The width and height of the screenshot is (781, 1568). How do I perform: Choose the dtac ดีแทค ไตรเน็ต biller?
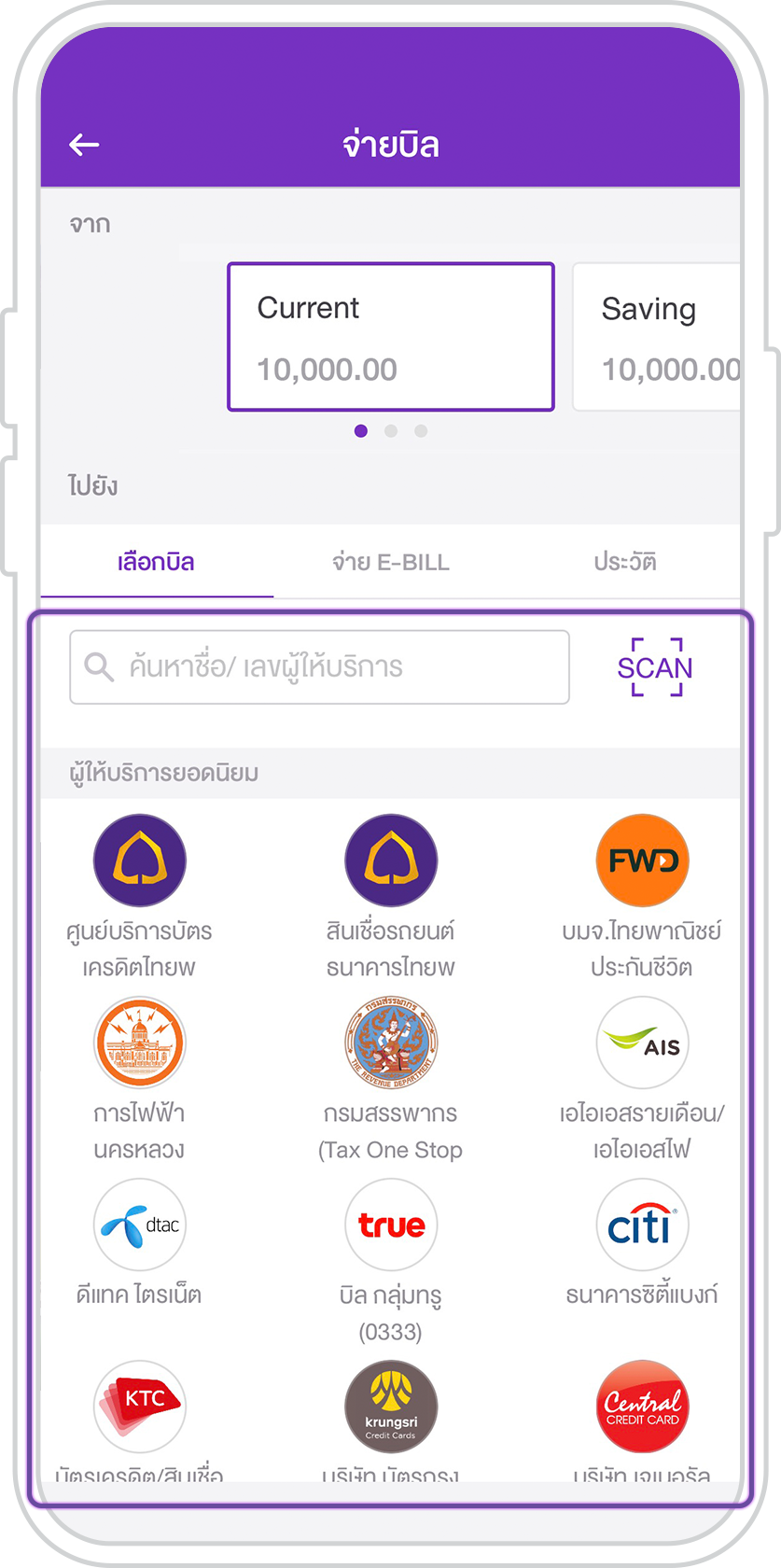tap(140, 1243)
